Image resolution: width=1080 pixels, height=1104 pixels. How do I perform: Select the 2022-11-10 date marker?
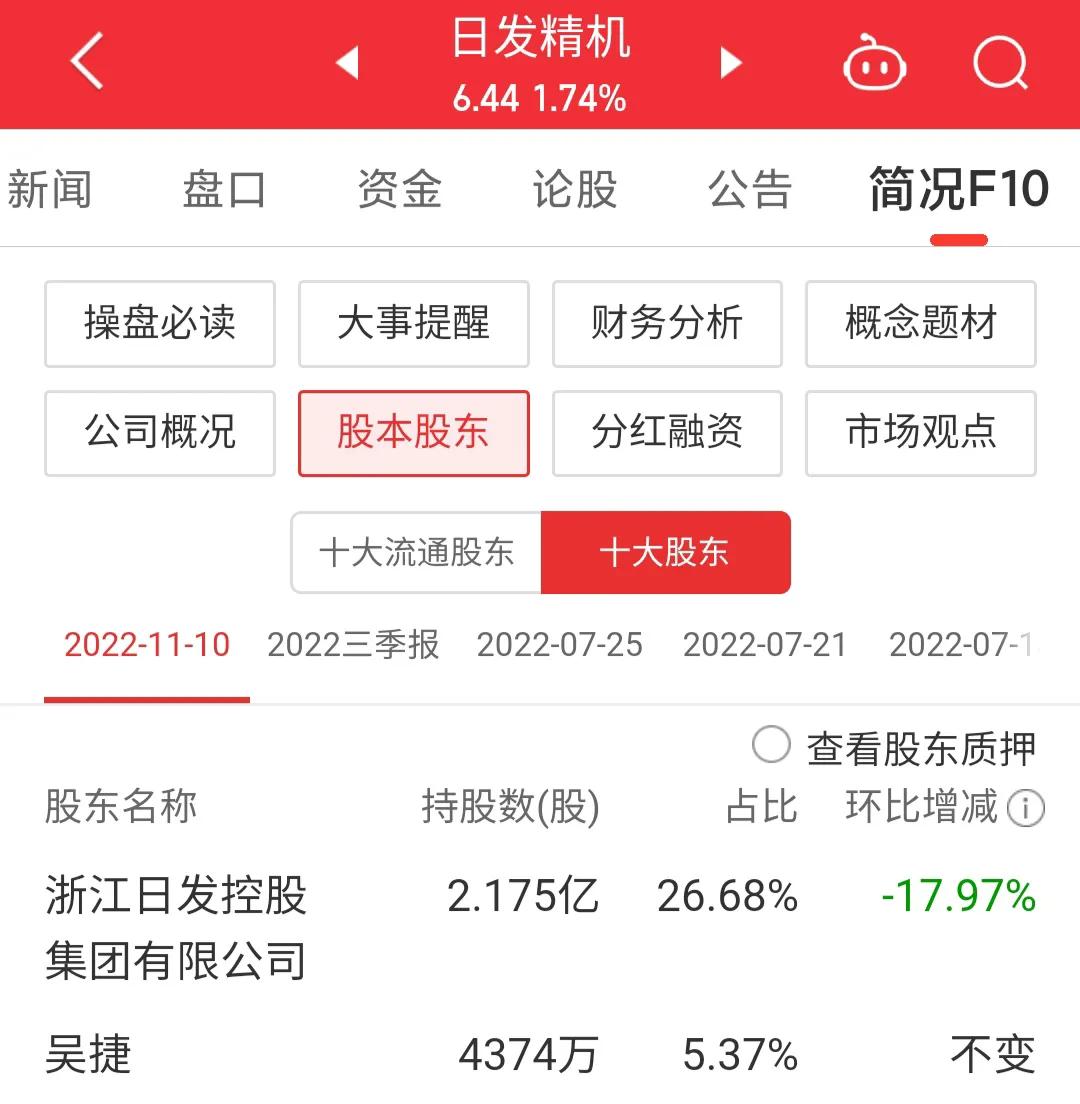[x=146, y=645]
